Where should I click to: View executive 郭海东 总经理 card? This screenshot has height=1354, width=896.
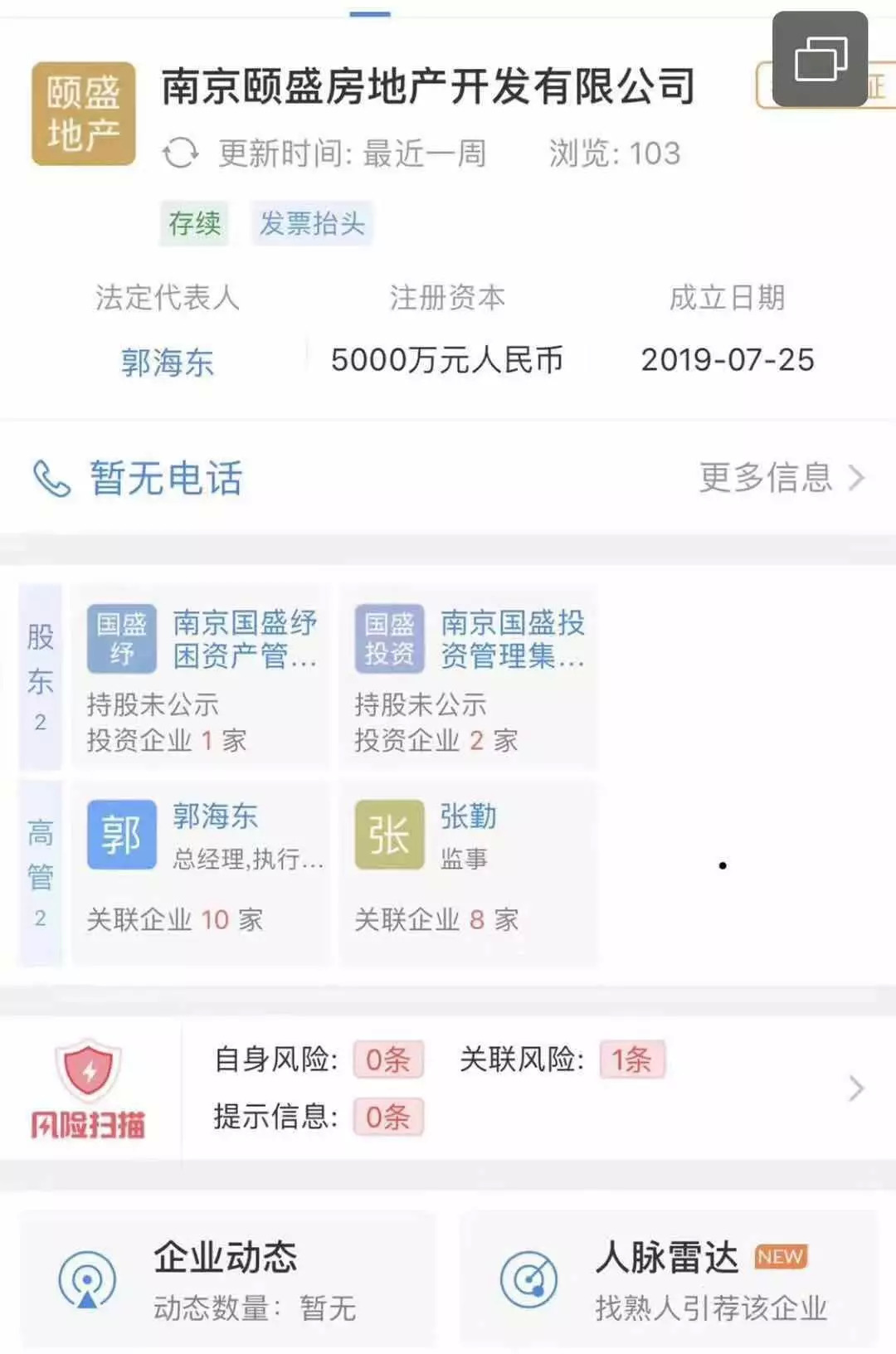(x=202, y=869)
